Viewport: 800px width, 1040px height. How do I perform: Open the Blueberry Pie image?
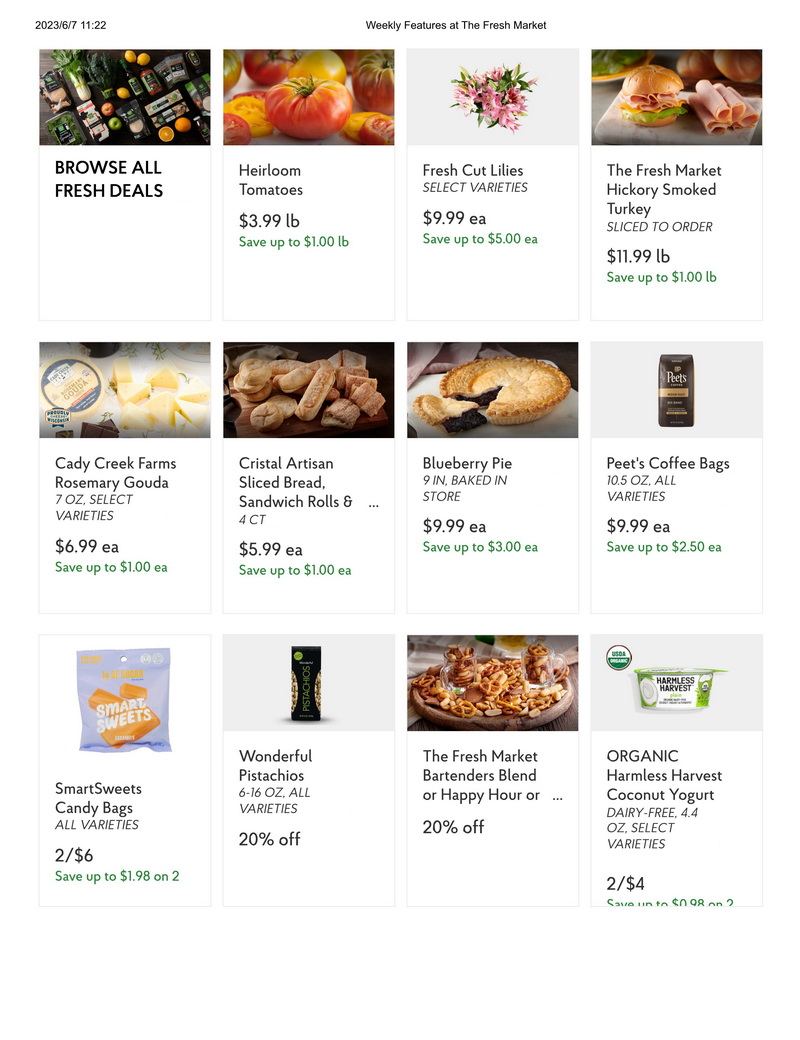(x=492, y=389)
